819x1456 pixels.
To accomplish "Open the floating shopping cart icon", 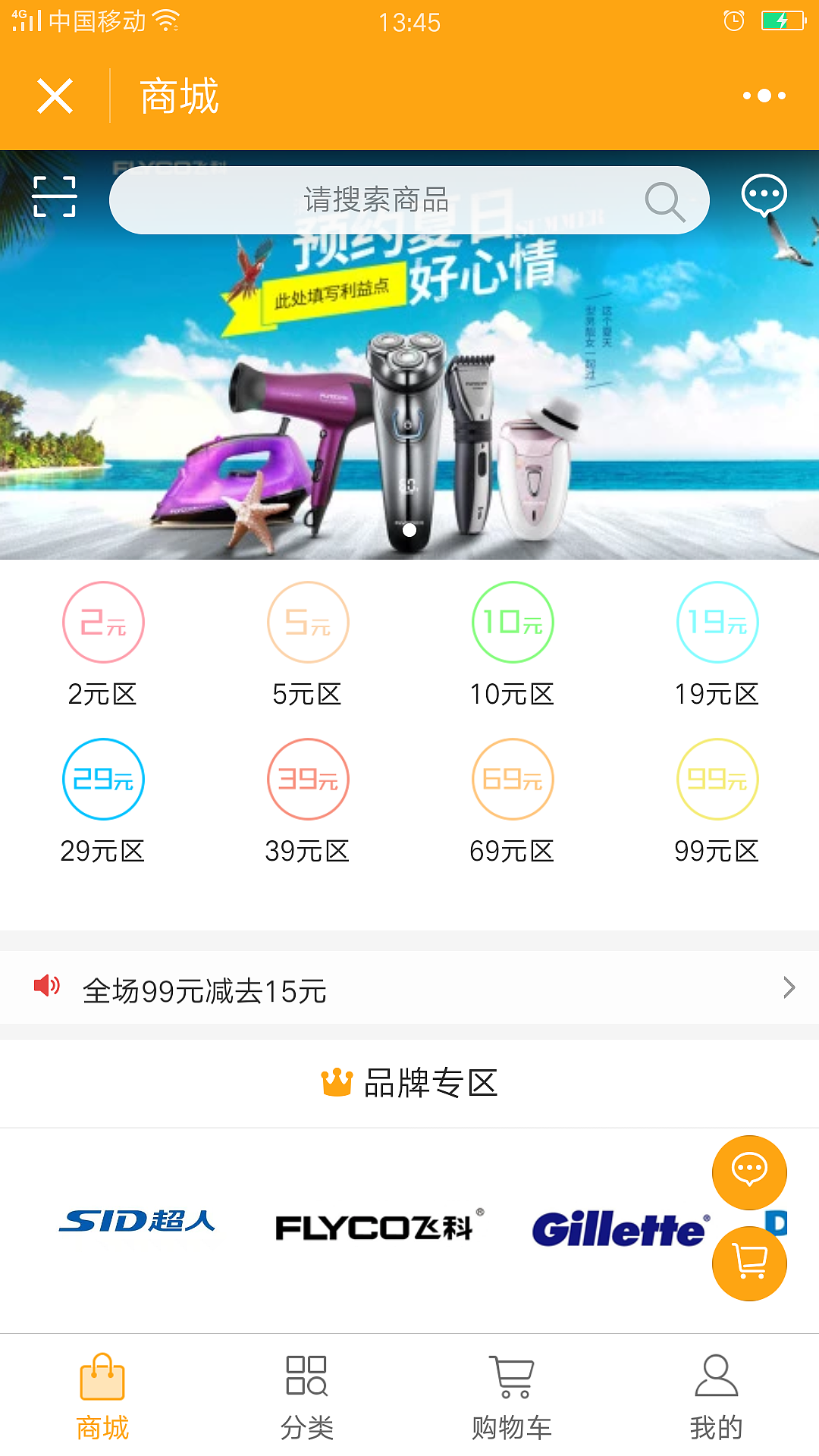I will pyautogui.click(x=749, y=1263).
